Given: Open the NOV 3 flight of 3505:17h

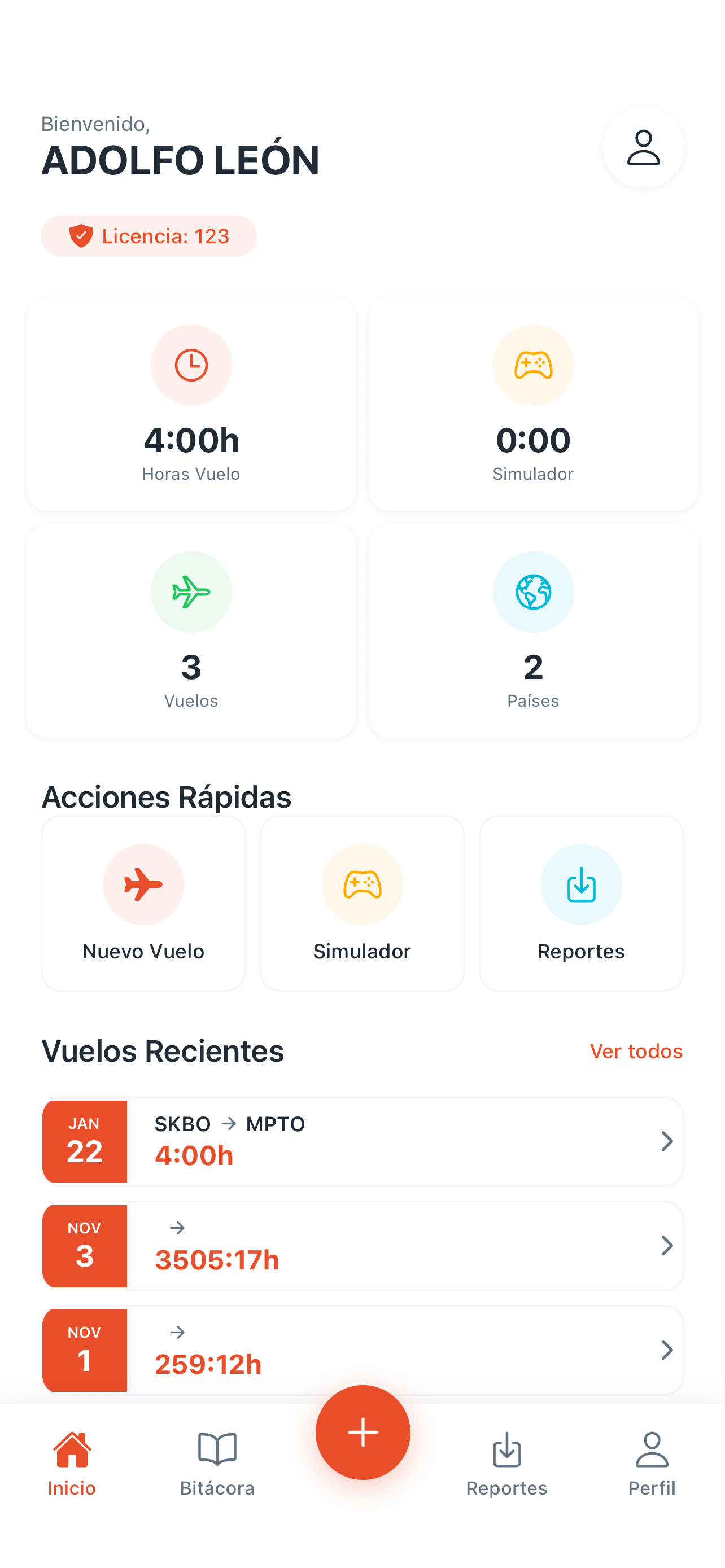Looking at the screenshot, I should 362,1245.
